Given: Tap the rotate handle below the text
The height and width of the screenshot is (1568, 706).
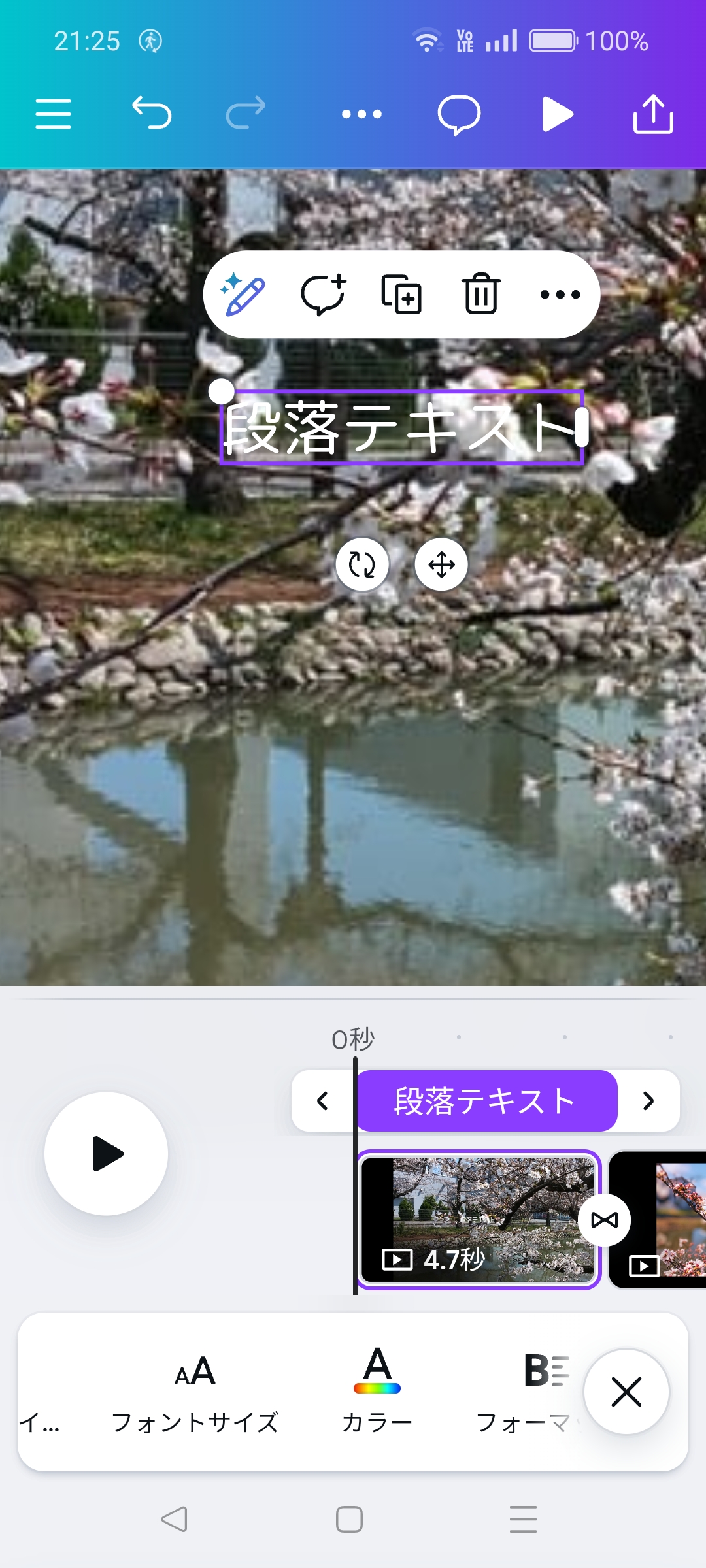Looking at the screenshot, I should coord(362,564).
